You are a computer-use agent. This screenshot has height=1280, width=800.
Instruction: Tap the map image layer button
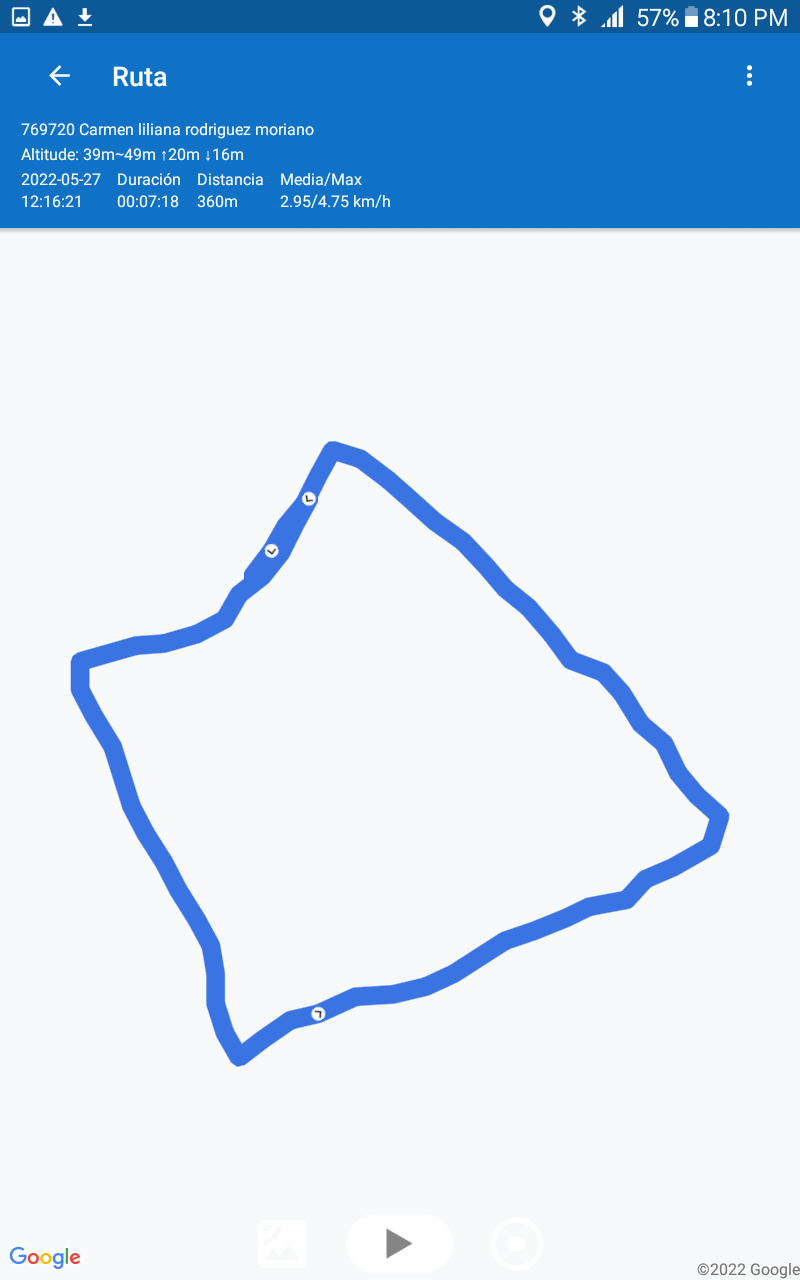[x=282, y=1244]
